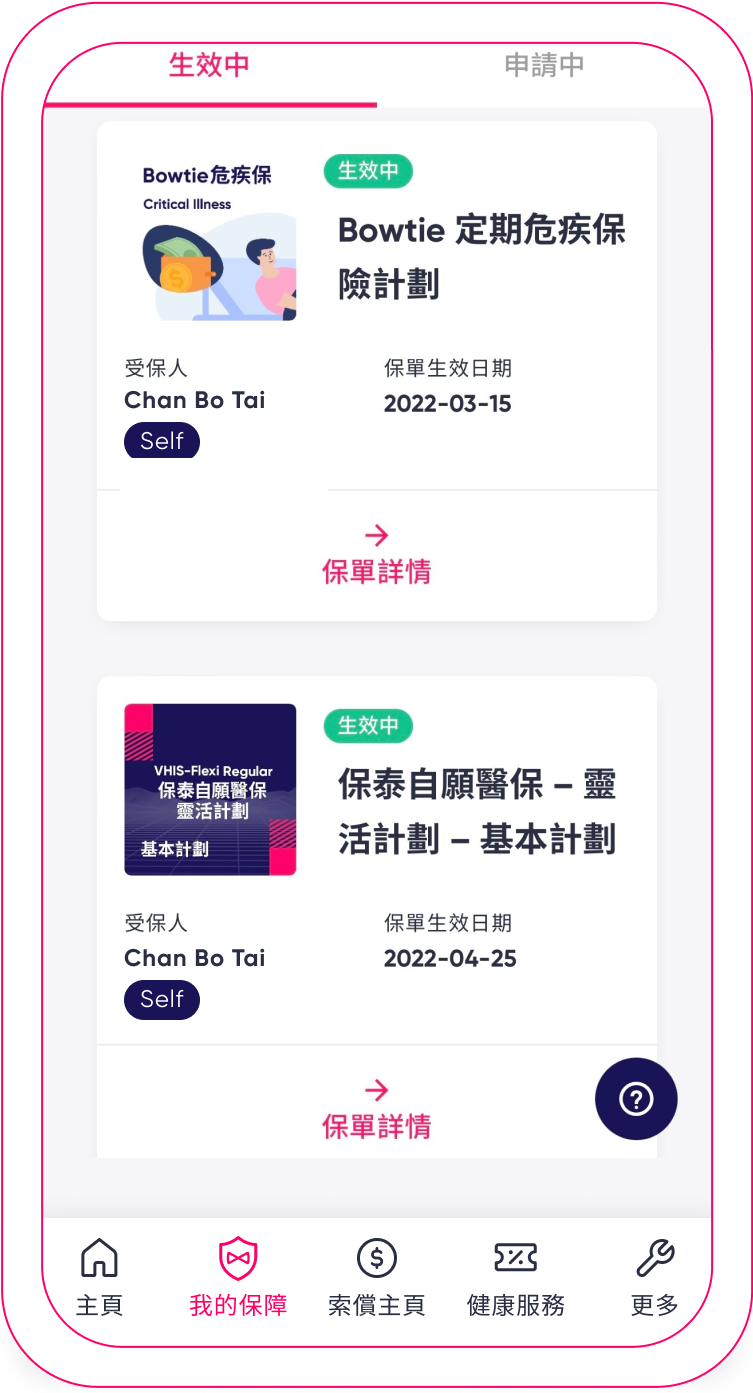
Task: Tap the help question mark button
Action: point(636,1099)
